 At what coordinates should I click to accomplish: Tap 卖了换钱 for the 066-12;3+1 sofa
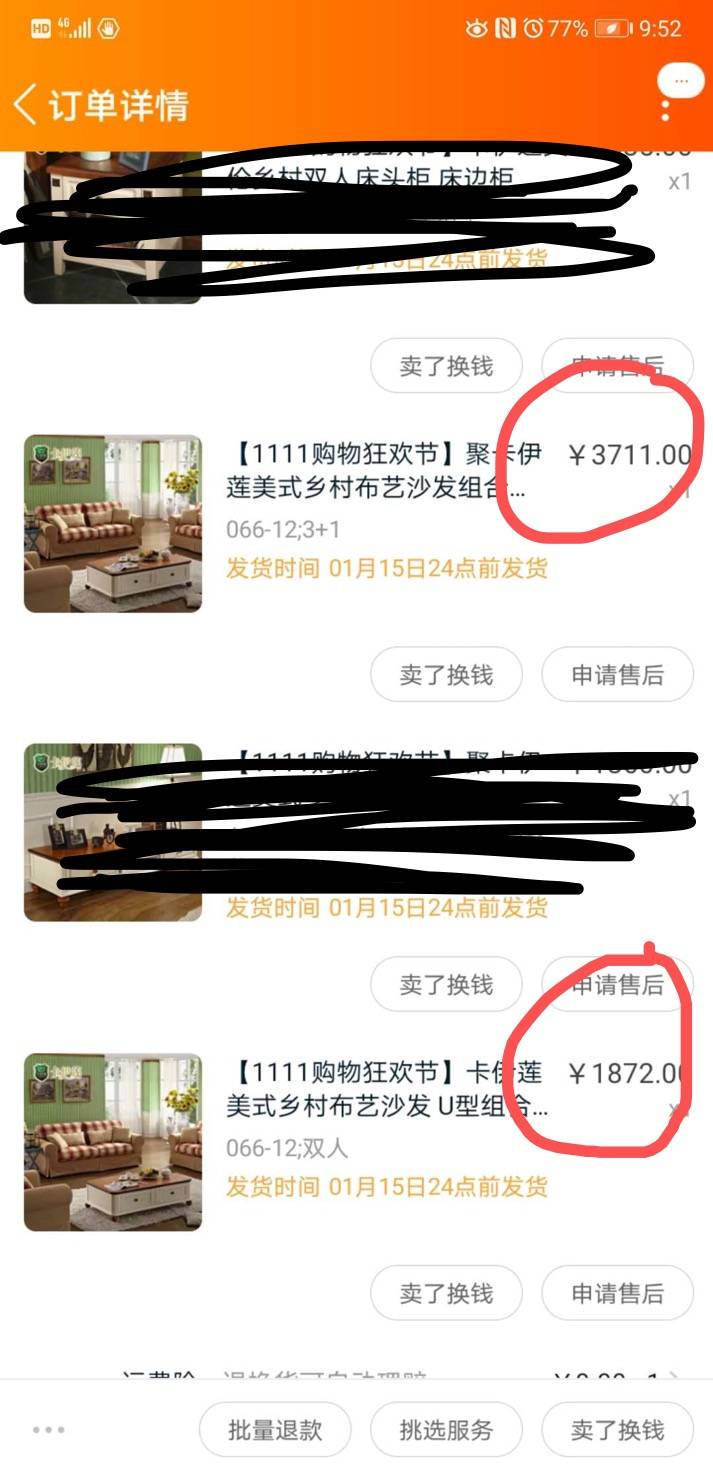pos(446,675)
